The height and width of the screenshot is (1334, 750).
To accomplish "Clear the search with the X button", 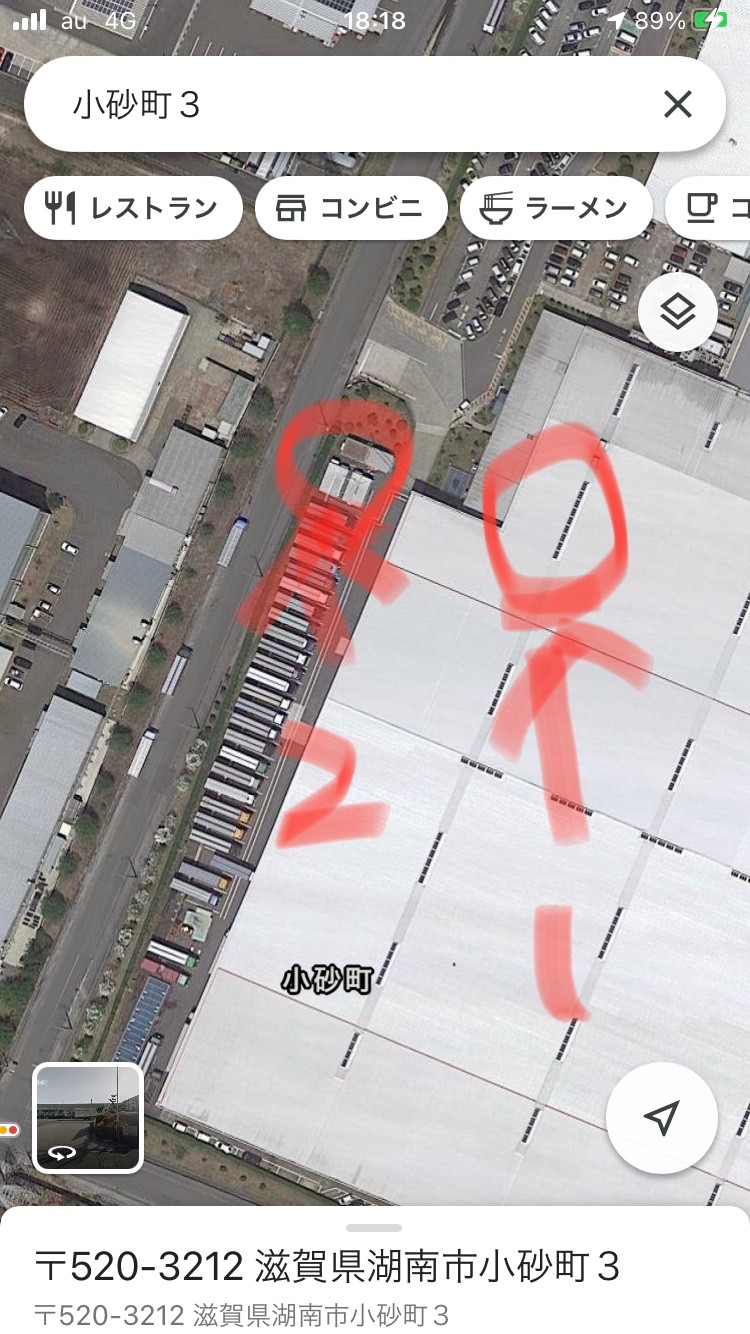I will click(678, 104).
